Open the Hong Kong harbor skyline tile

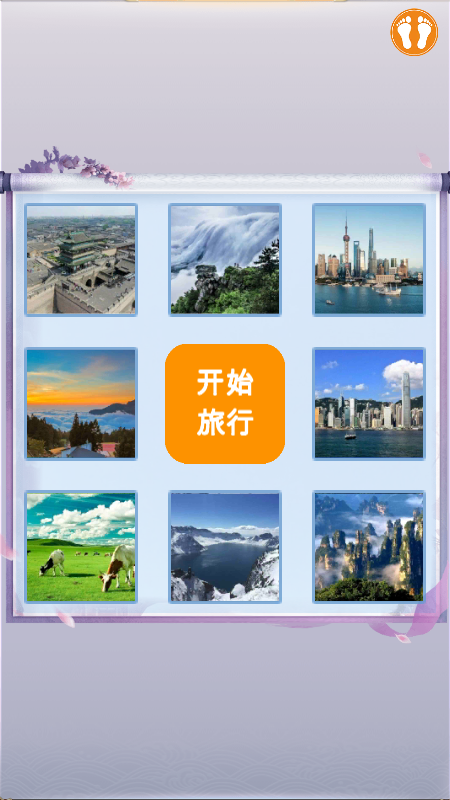pyautogui.click(x=369, y=404)
